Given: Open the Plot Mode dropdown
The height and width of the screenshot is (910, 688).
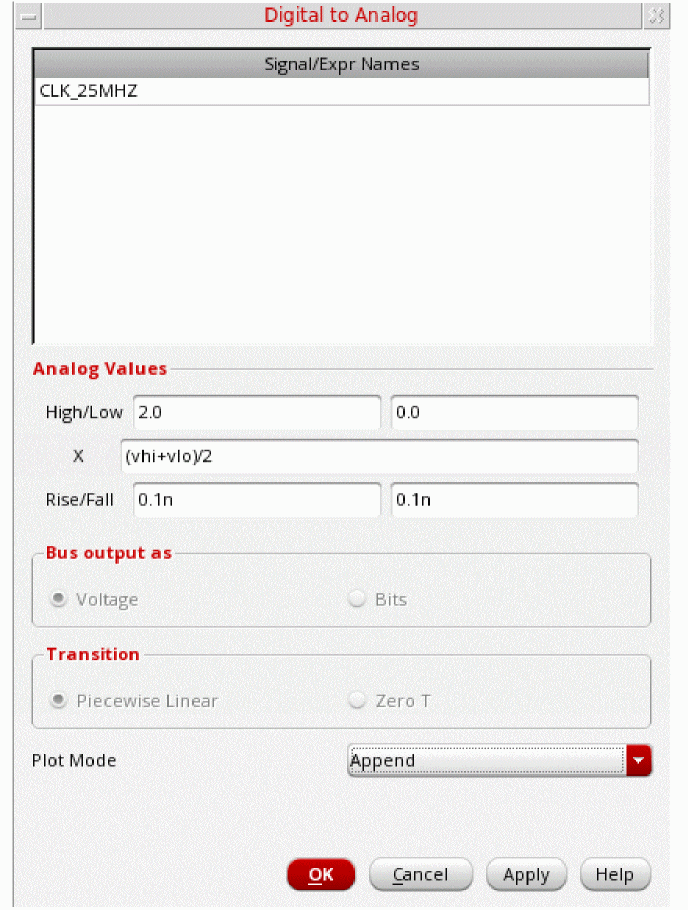Looking at the screenshot, I should (x=639, y=761).
